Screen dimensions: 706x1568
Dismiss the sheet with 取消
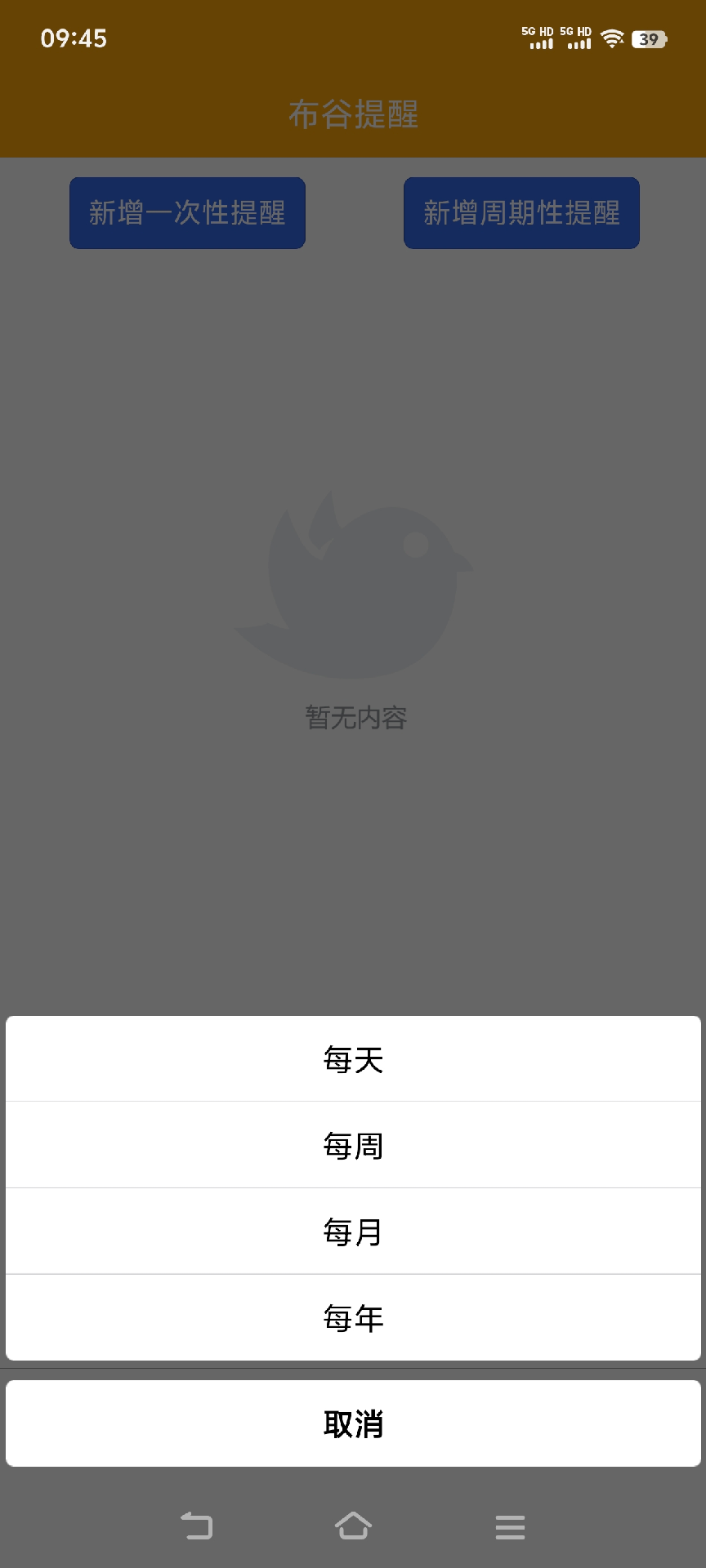pyautogui.click(x=353, y=1423)
